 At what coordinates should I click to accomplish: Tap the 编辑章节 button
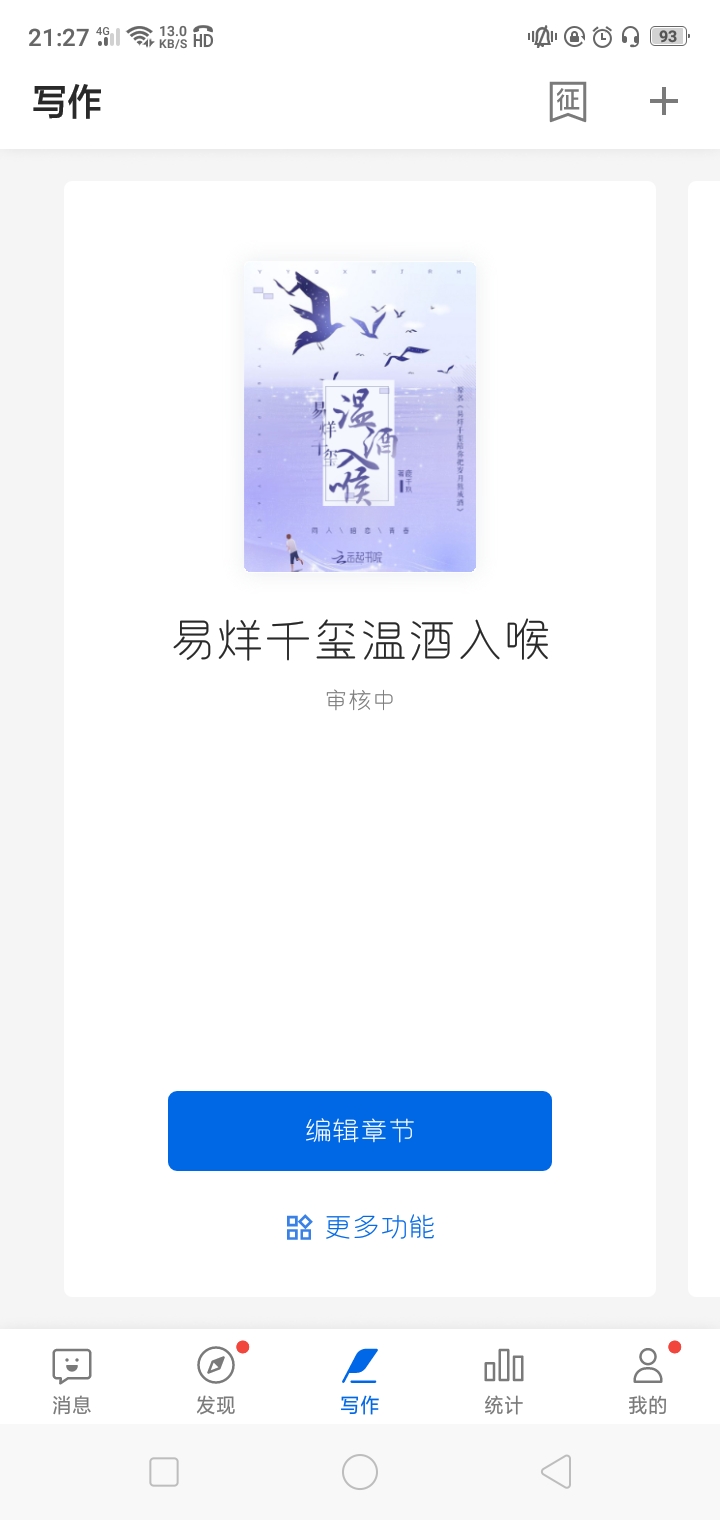click(360, 1131)
